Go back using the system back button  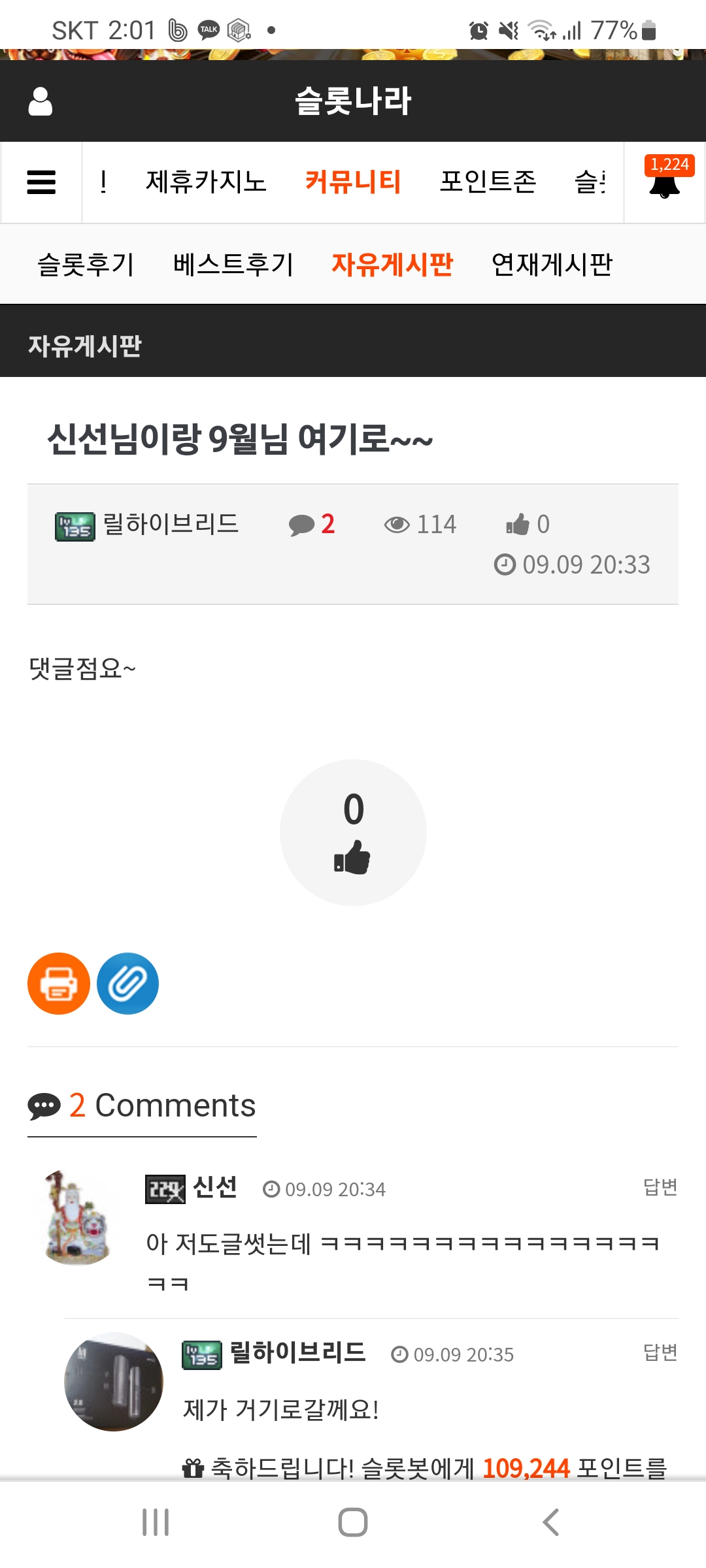click(x=550, y=1522)
